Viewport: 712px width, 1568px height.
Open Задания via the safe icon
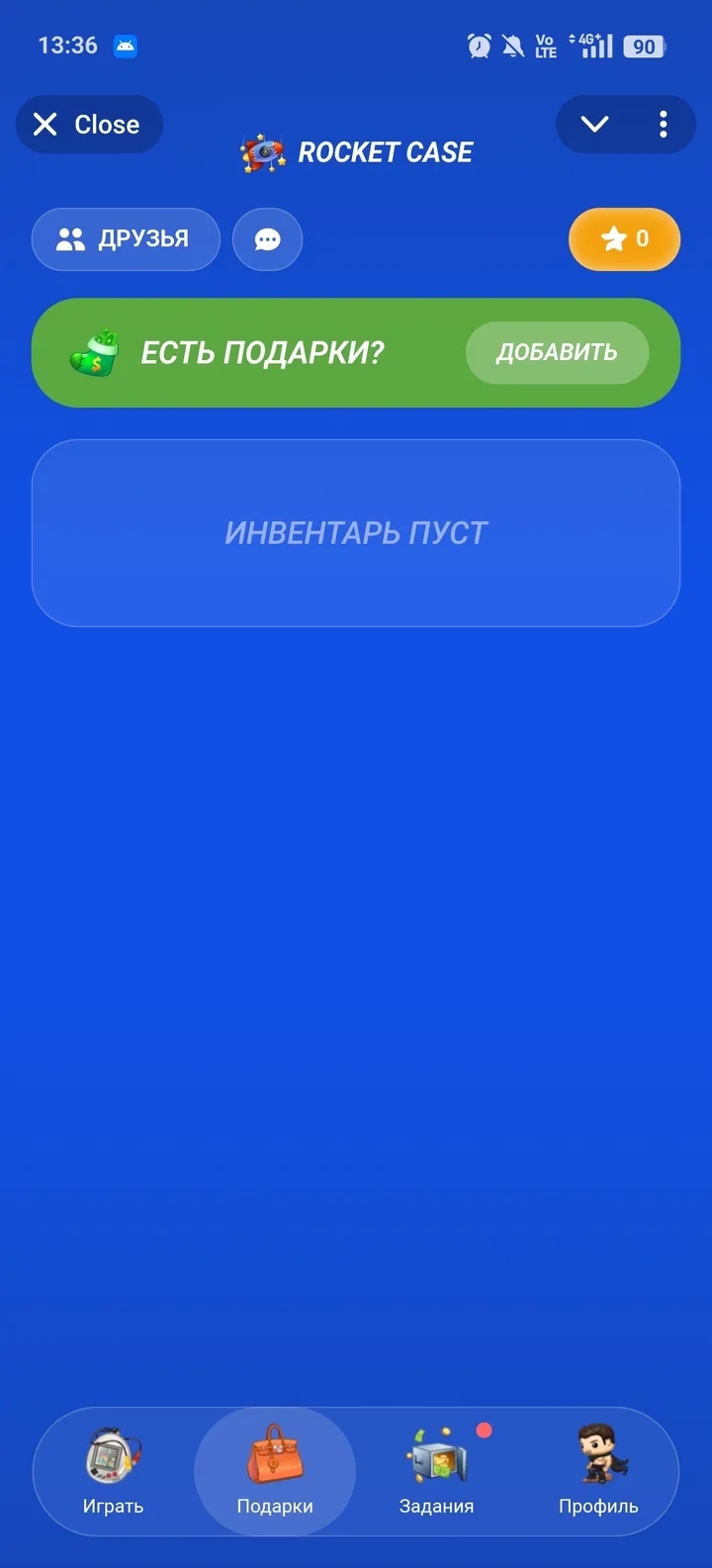point(435,1454)
